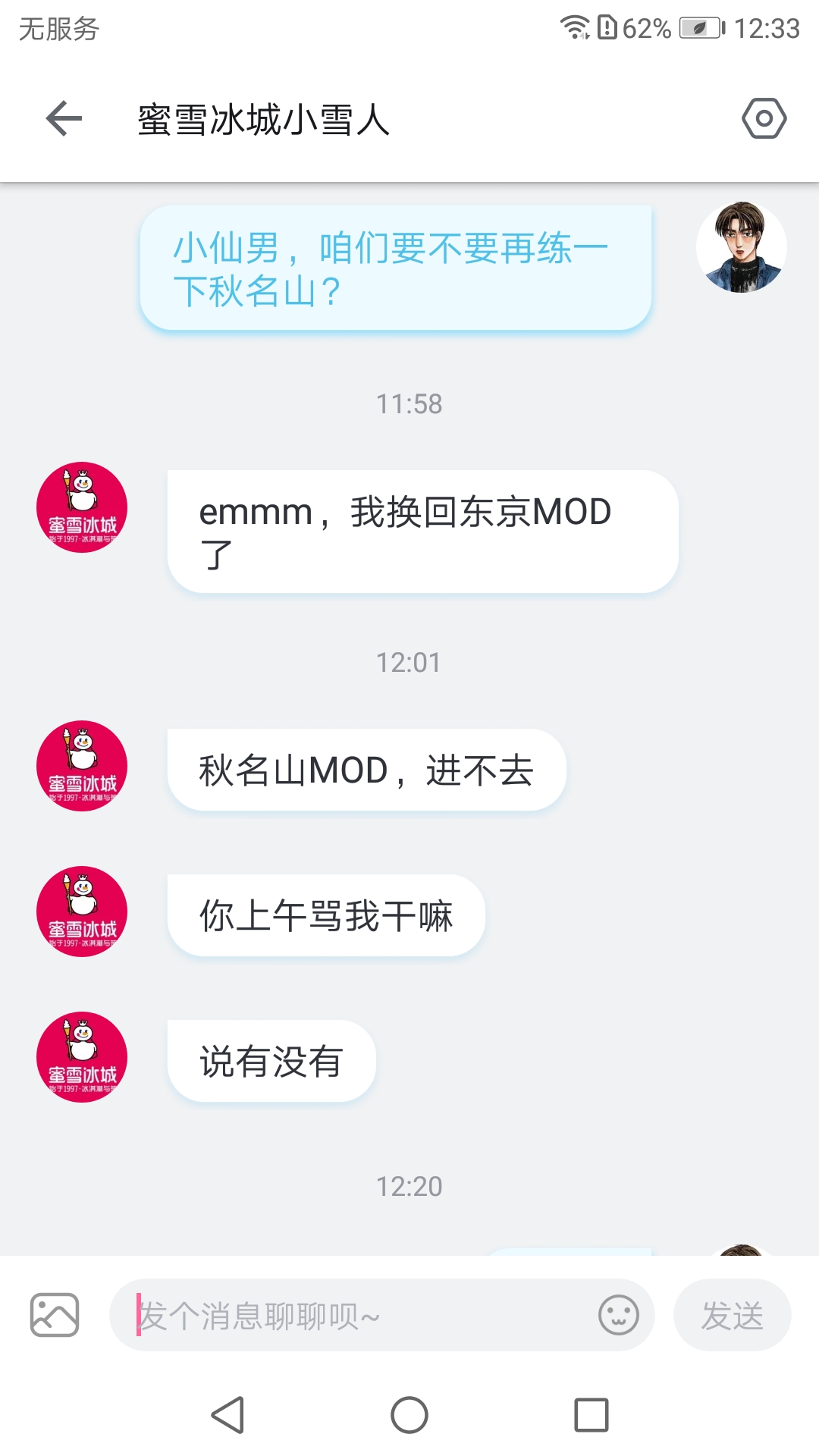Go back with the left arrow
819x1456 pixels.
click(63, 119)
